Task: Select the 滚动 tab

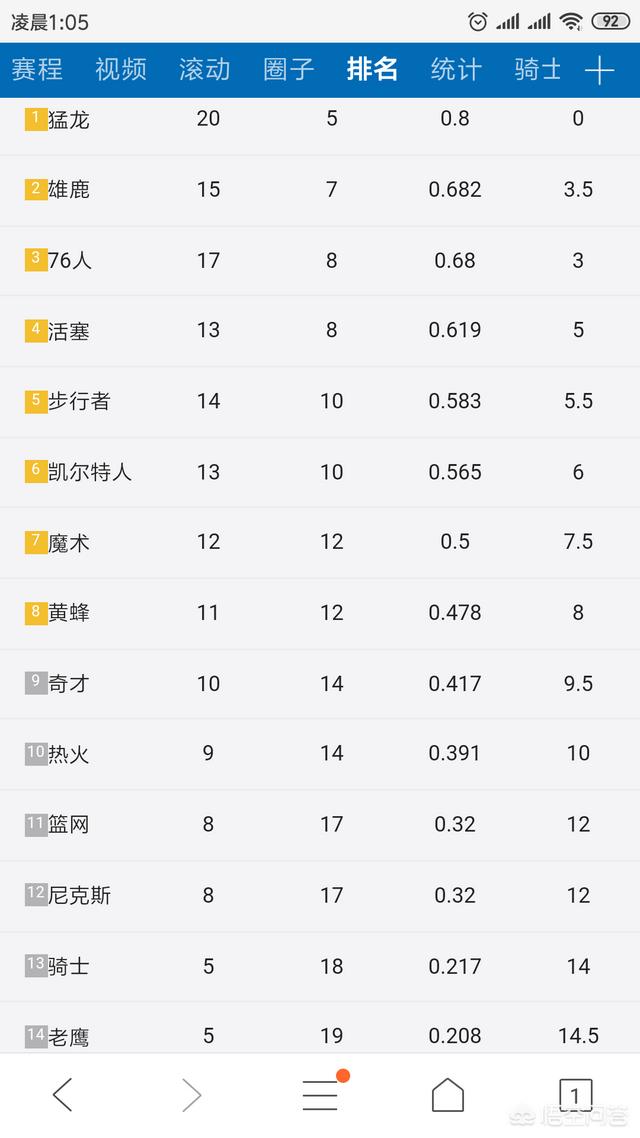Action: coord(205,69)
